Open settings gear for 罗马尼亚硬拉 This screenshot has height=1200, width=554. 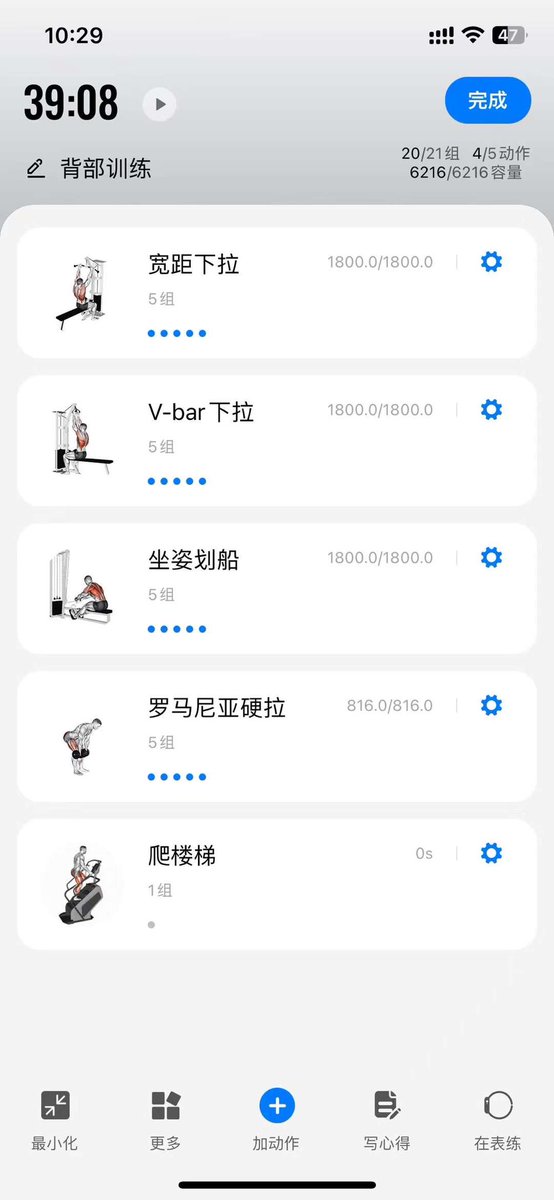tap(491, 706)
